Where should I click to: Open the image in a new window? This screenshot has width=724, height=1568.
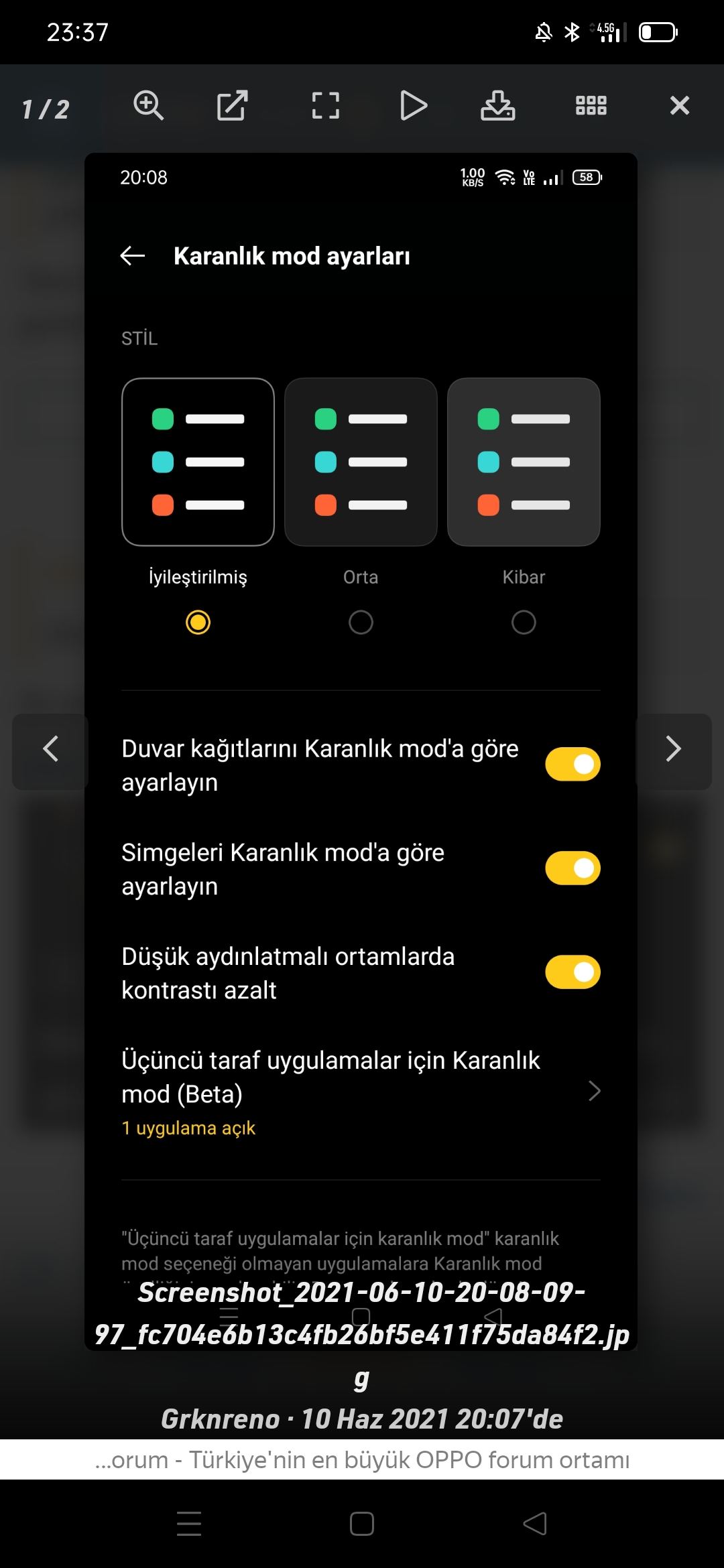(233, 105)
